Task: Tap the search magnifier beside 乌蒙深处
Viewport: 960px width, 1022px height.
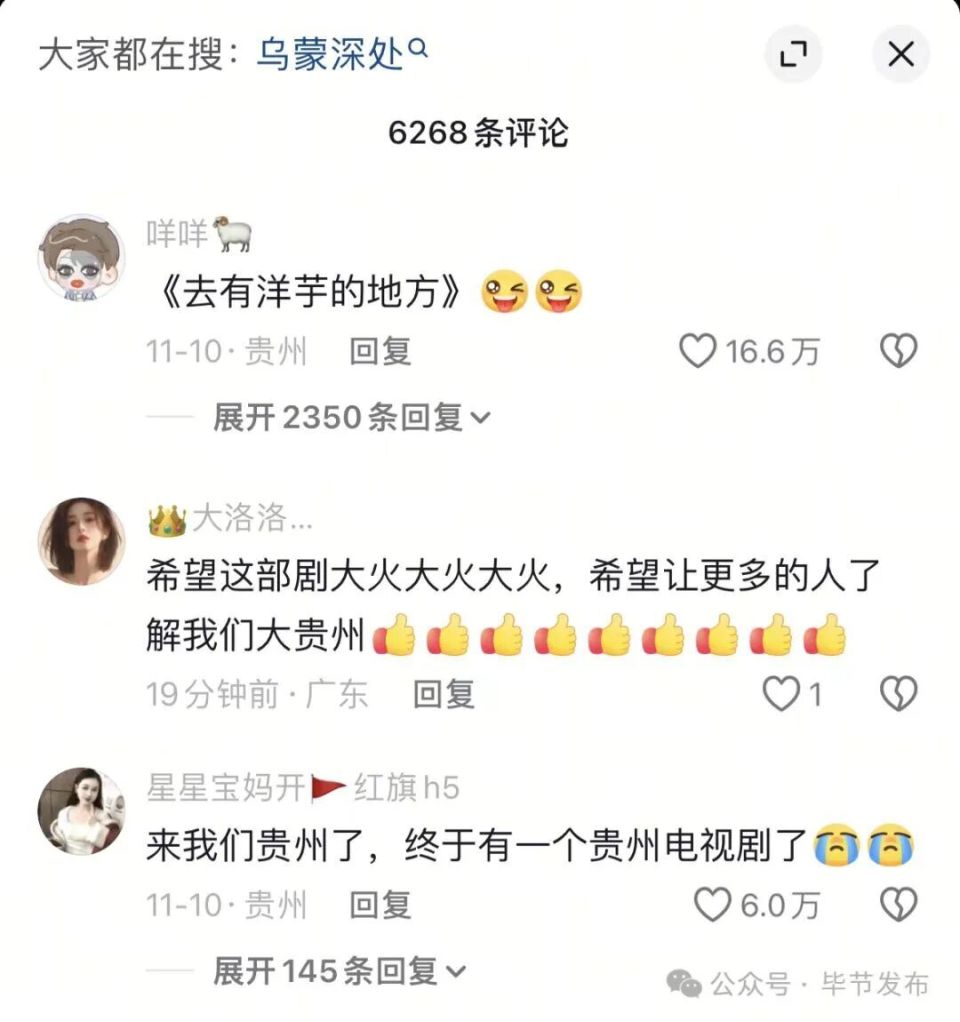Action: pos(420,50)
